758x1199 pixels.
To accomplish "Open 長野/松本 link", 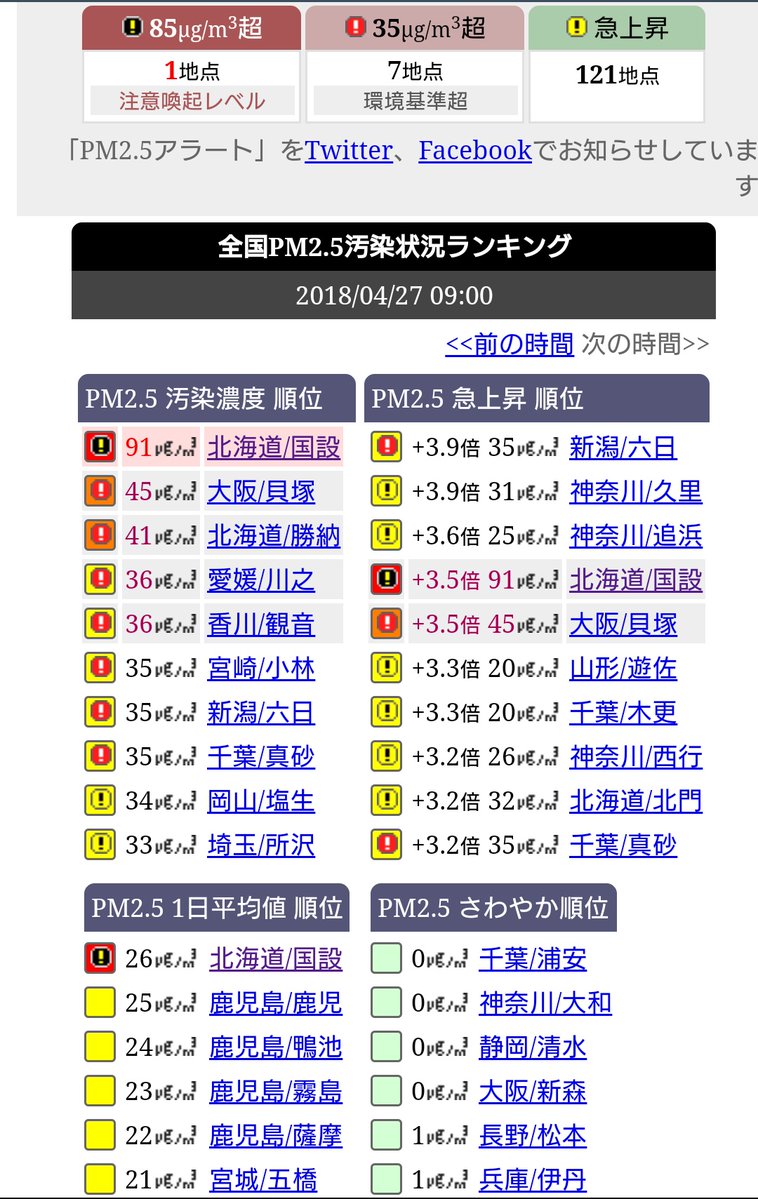I will point(532,1135).
